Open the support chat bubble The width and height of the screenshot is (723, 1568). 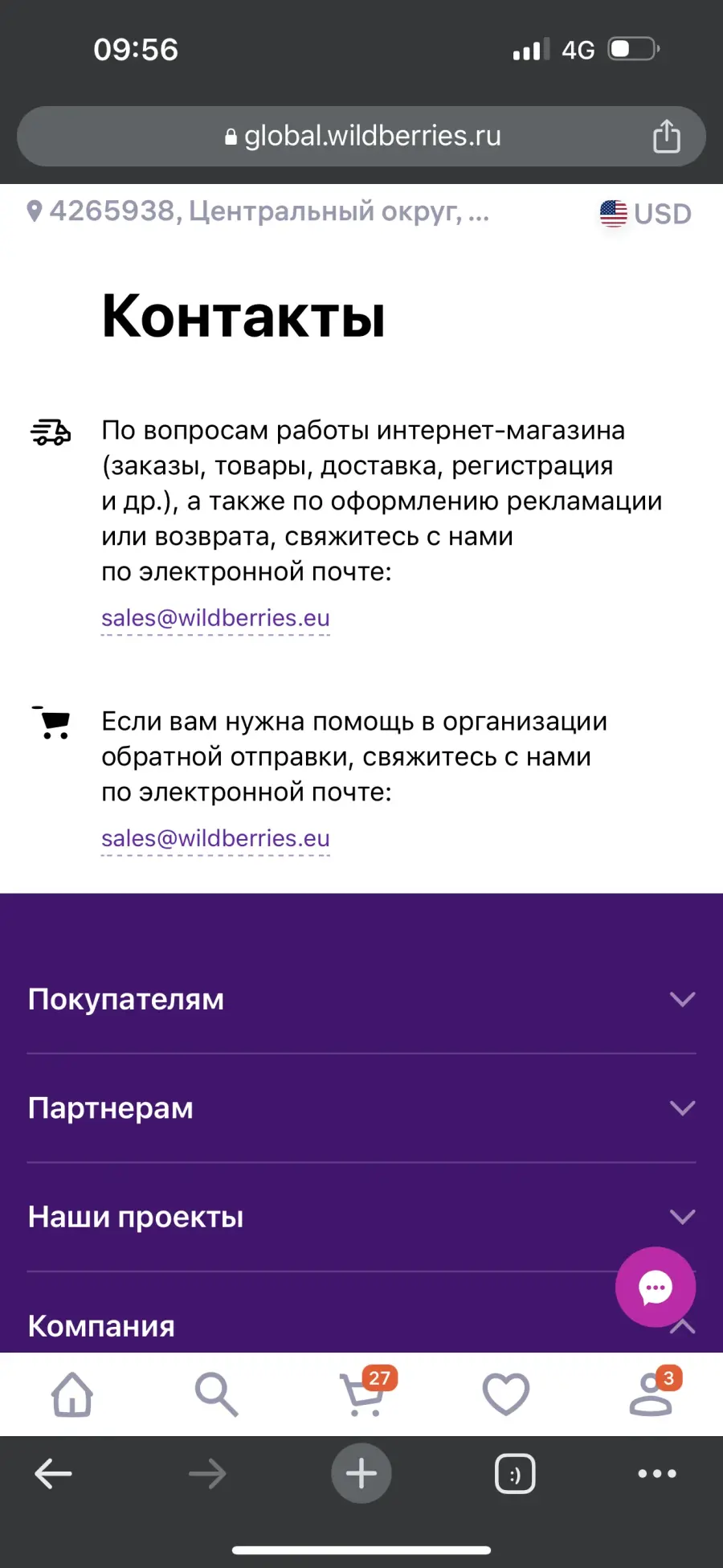656,1287
